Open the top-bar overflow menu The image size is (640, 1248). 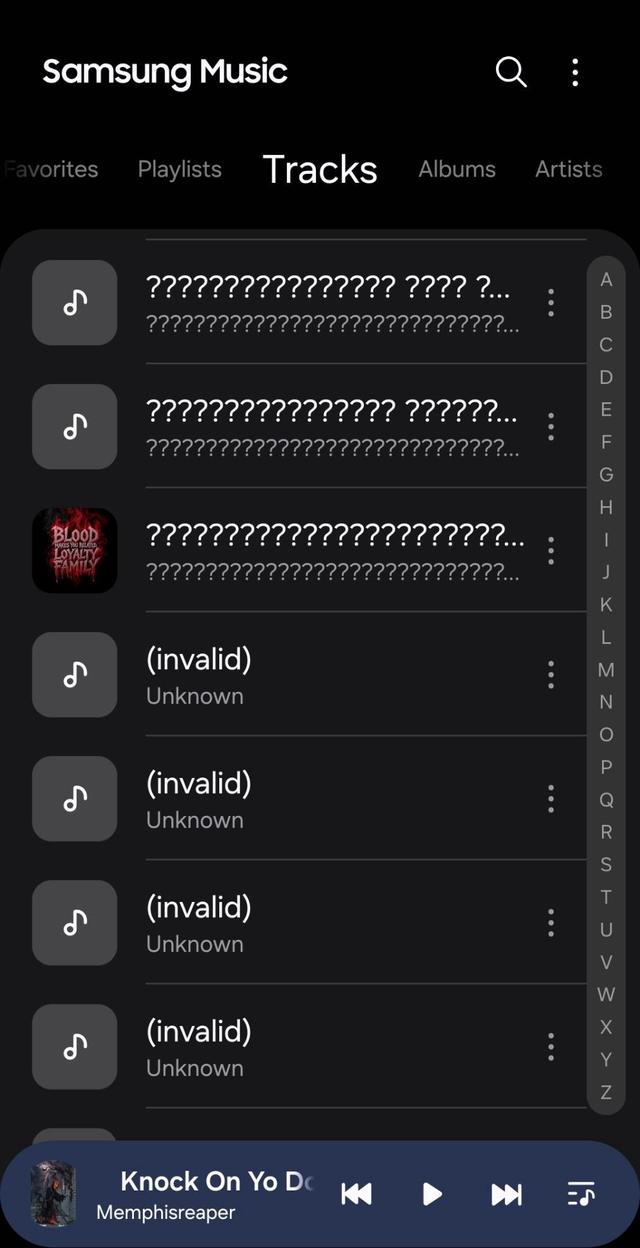tap(575, 72)
